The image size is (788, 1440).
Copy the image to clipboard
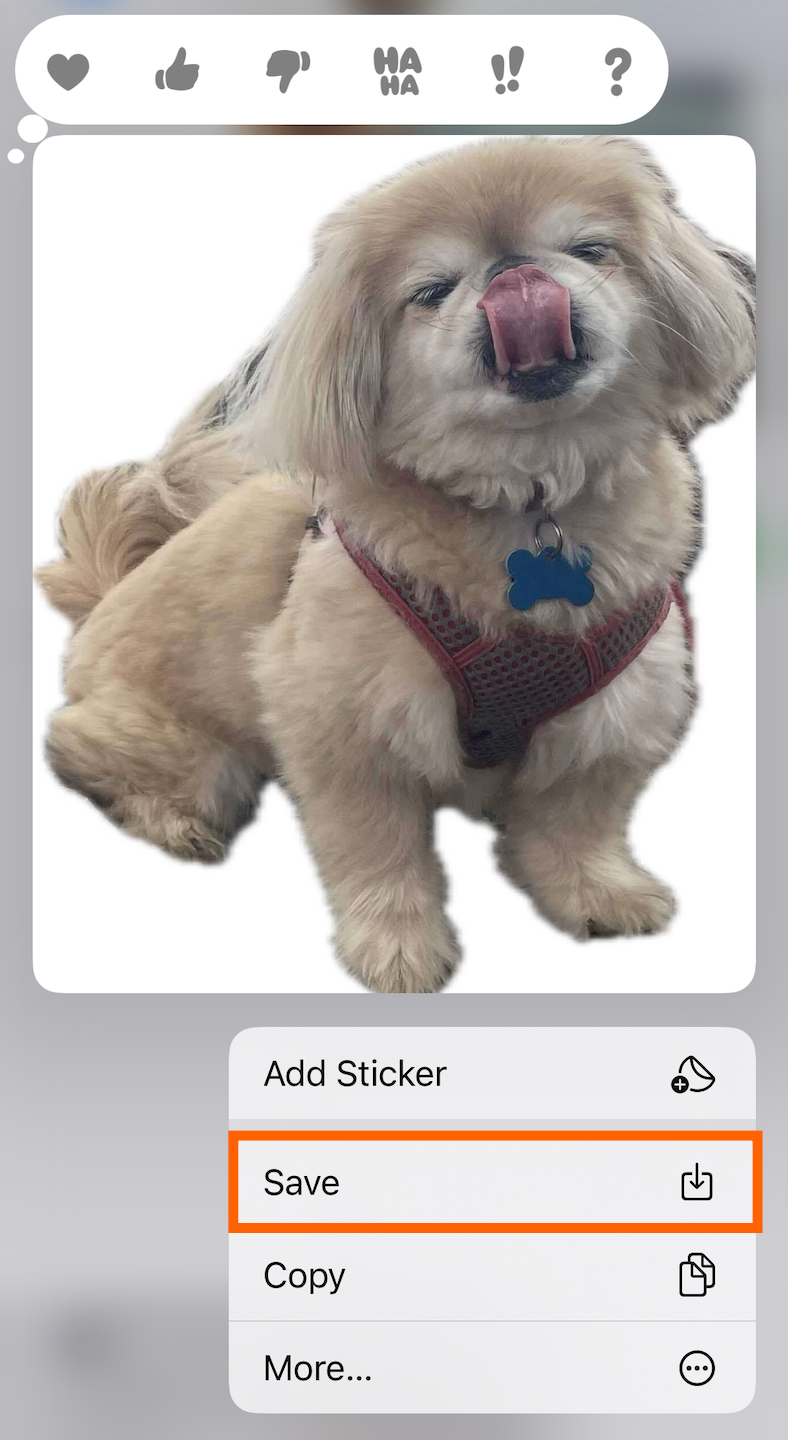tap(492, 1275)
